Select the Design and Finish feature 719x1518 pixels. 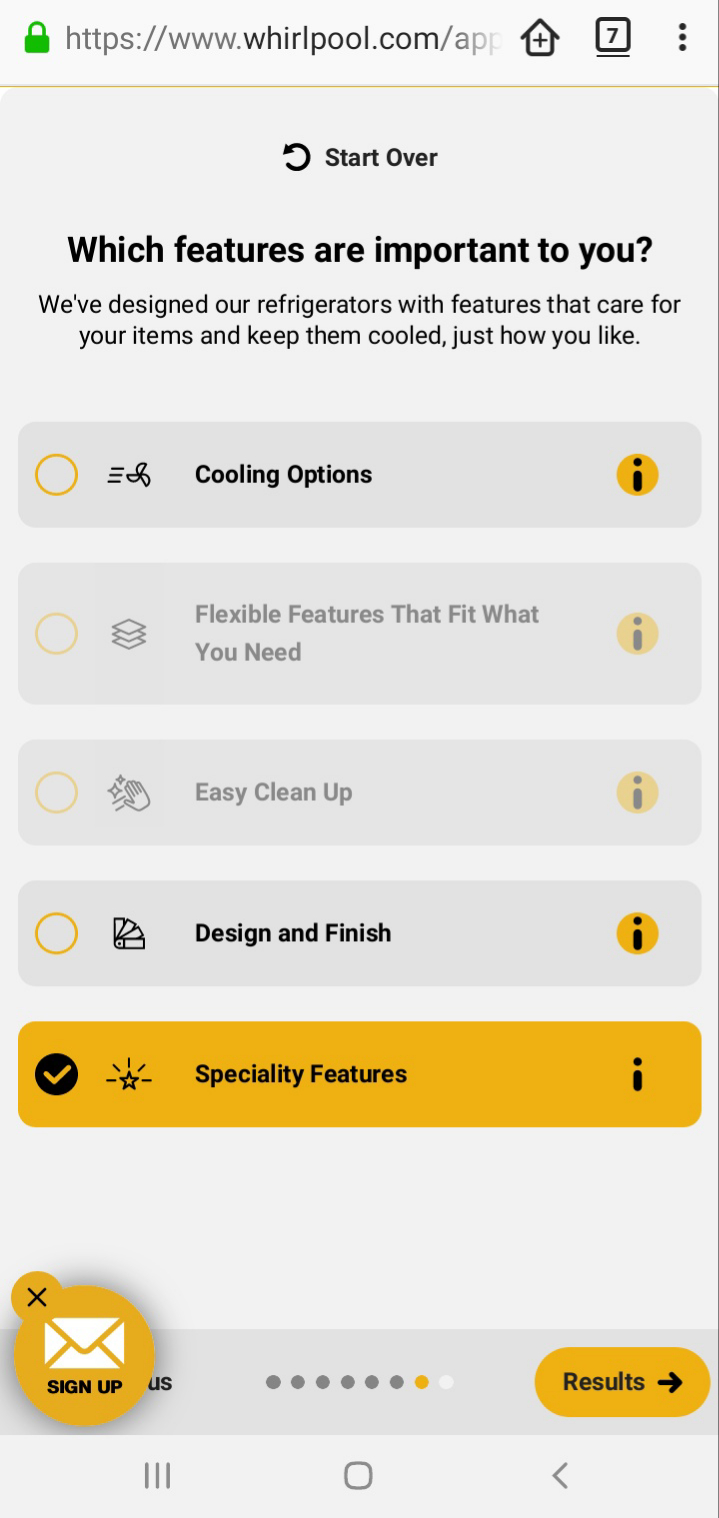coord(56,934)
